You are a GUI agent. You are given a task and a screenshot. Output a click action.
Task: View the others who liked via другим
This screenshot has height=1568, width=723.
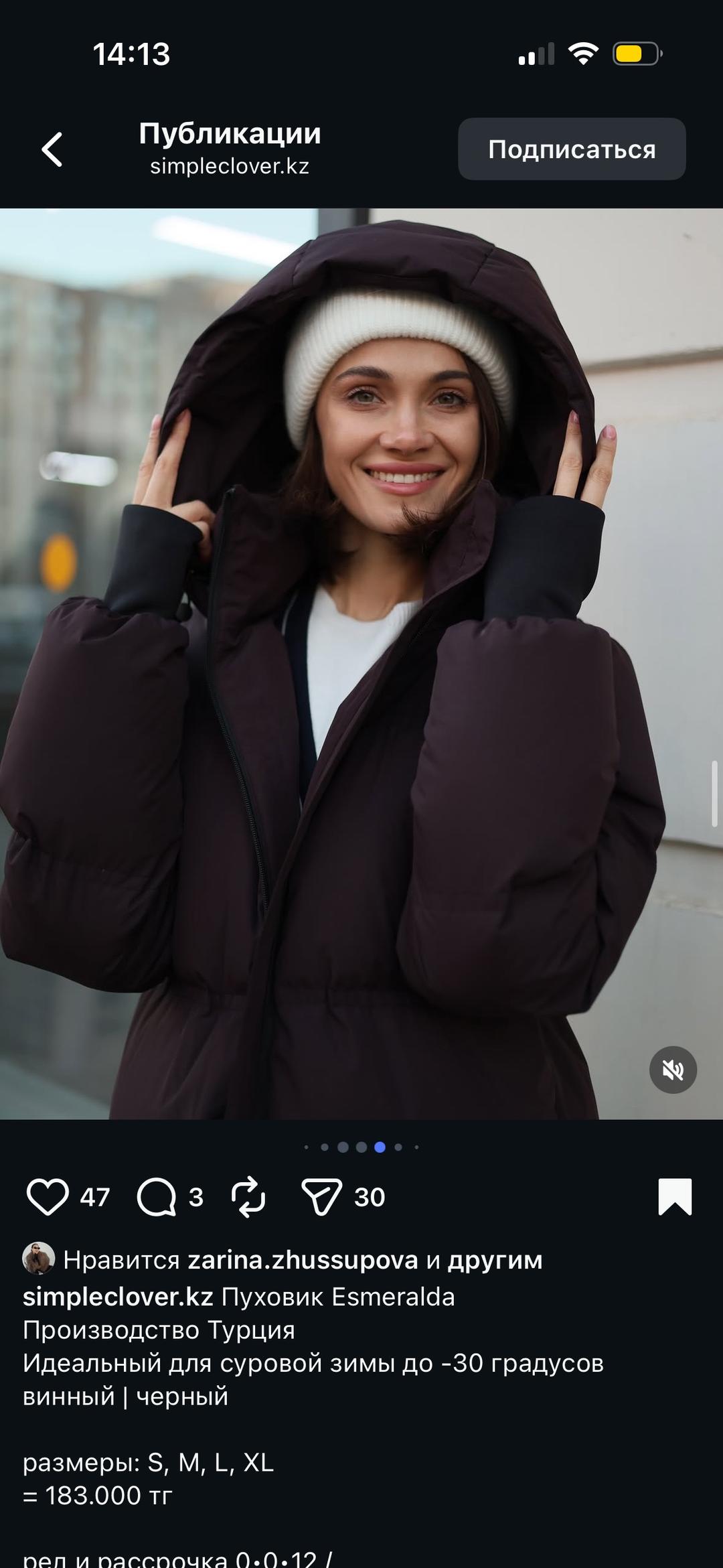click(495, 1260)
